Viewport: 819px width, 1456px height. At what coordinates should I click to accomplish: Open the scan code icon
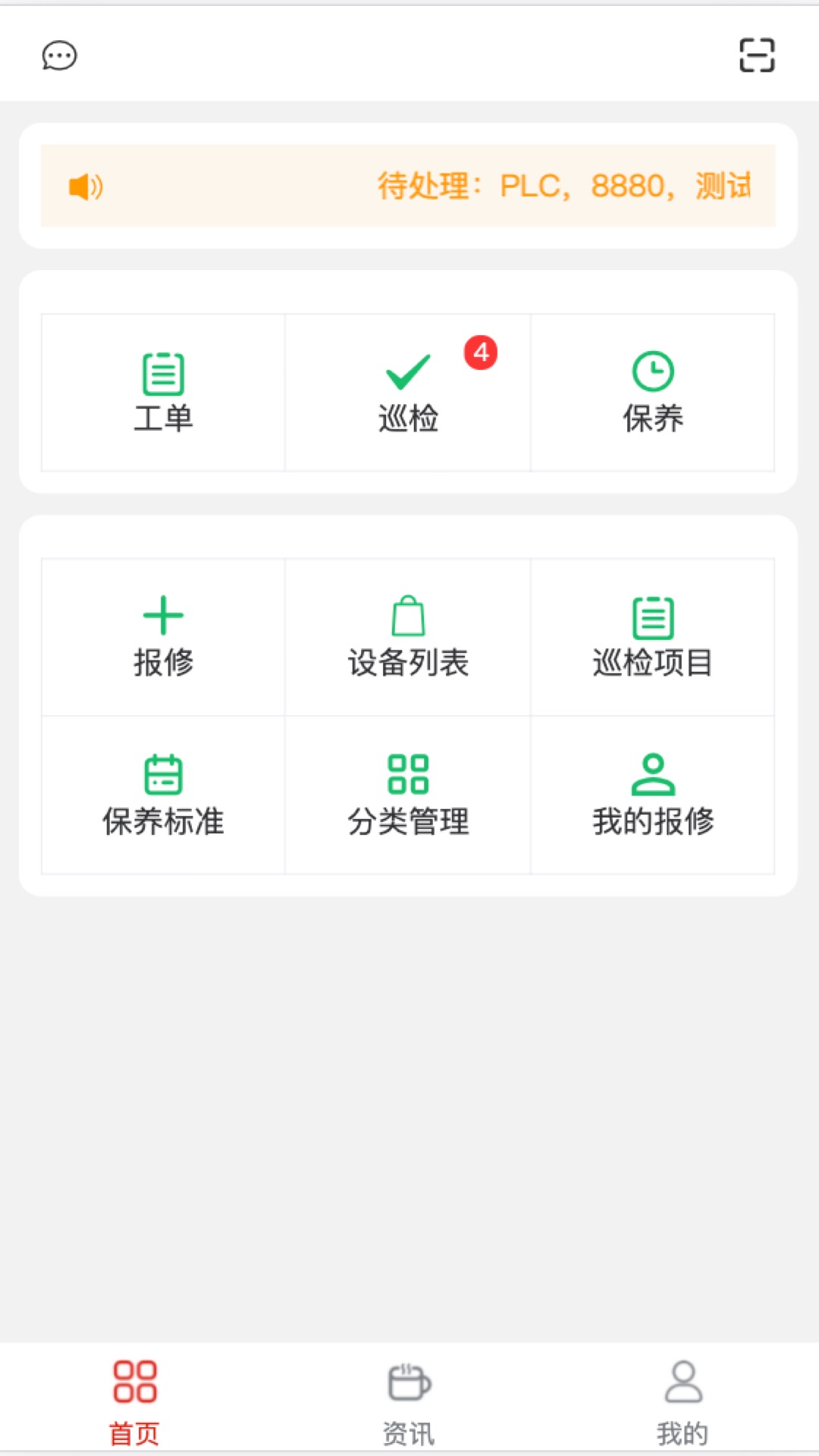tap(757, 55)
